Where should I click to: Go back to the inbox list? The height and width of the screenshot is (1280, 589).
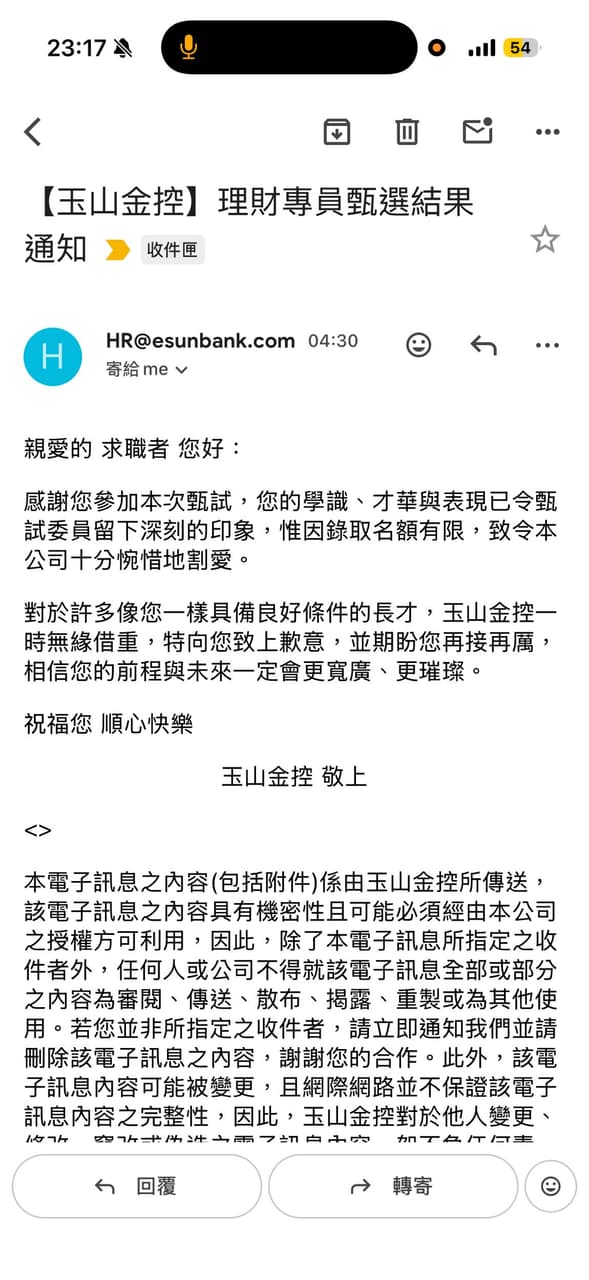pos(33,132)
